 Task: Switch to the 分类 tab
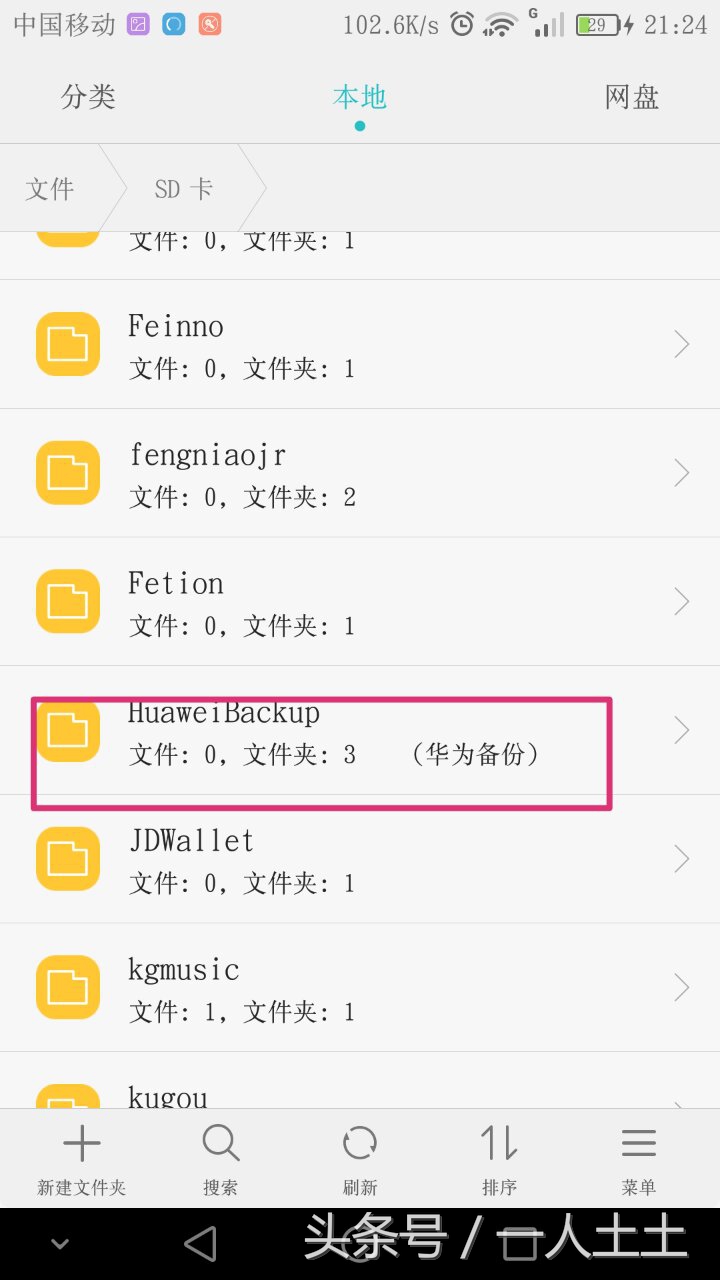[89, 97]
